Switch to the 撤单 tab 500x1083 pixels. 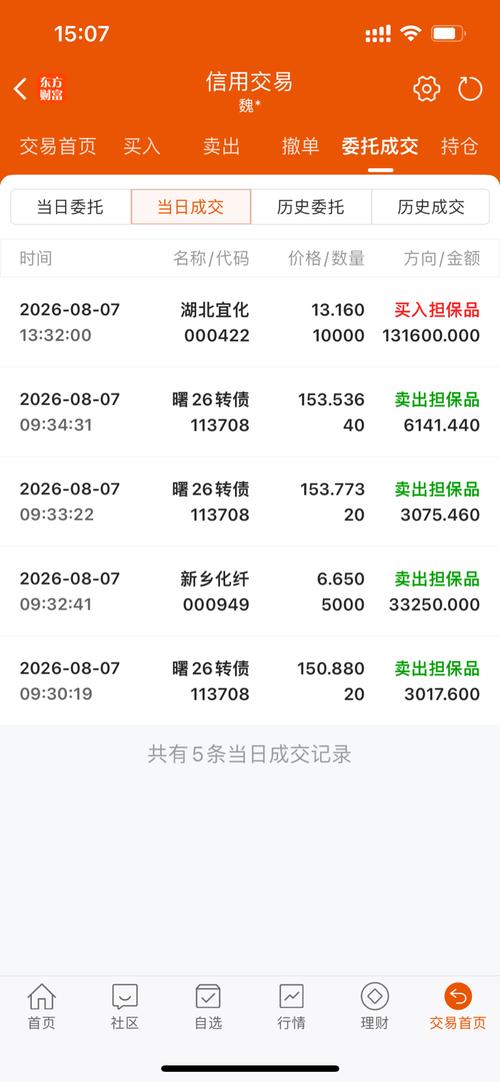[x=300, y=146]
